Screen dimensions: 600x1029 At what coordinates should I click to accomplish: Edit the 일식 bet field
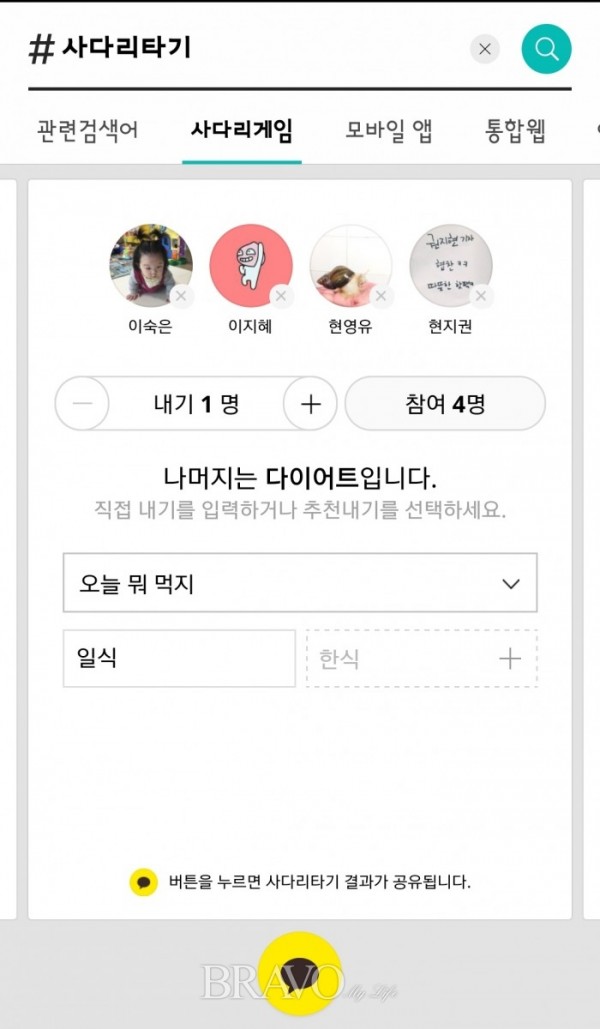179,658
